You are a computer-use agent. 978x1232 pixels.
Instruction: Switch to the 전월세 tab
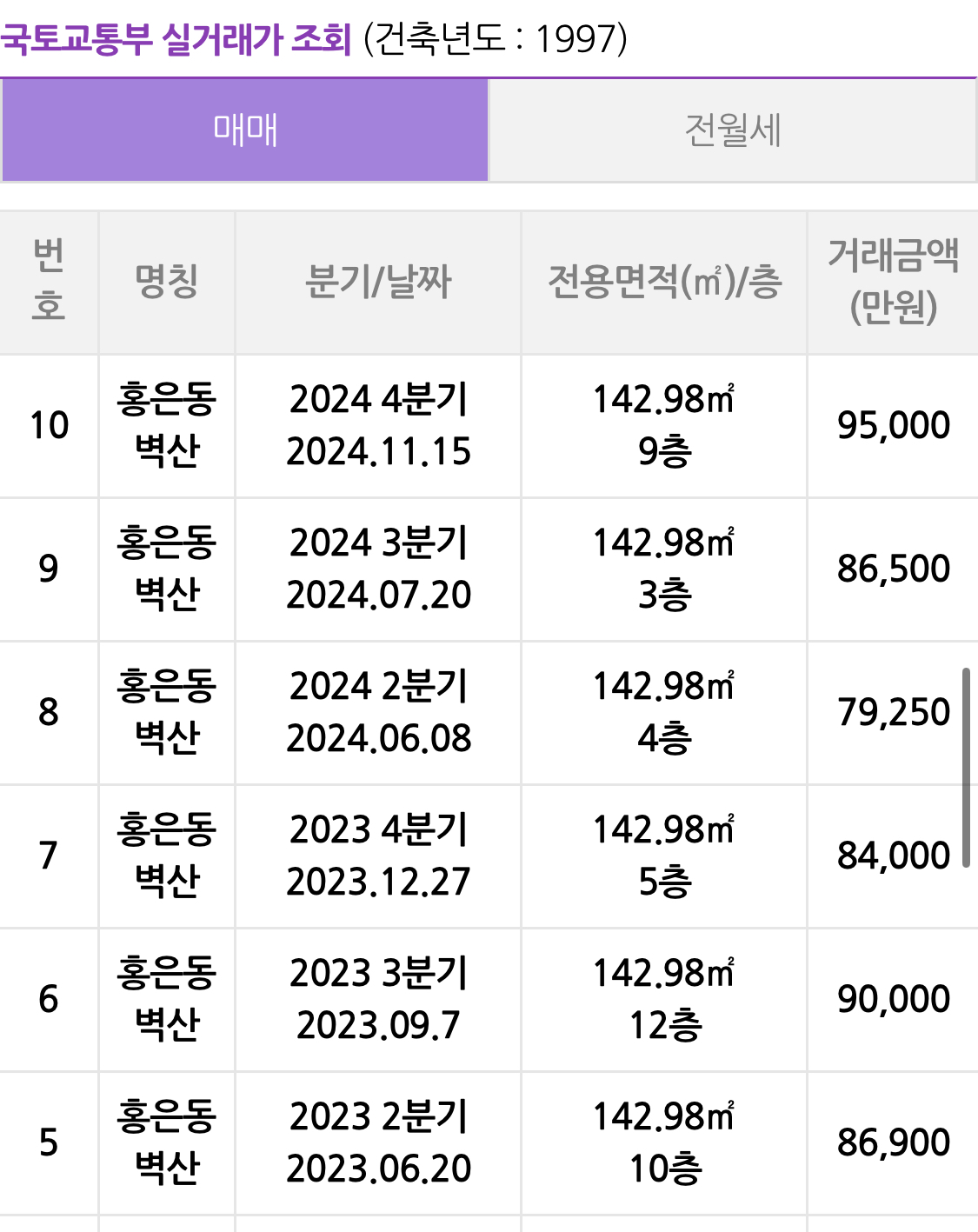pyautogui.click(x=734, y=129)
